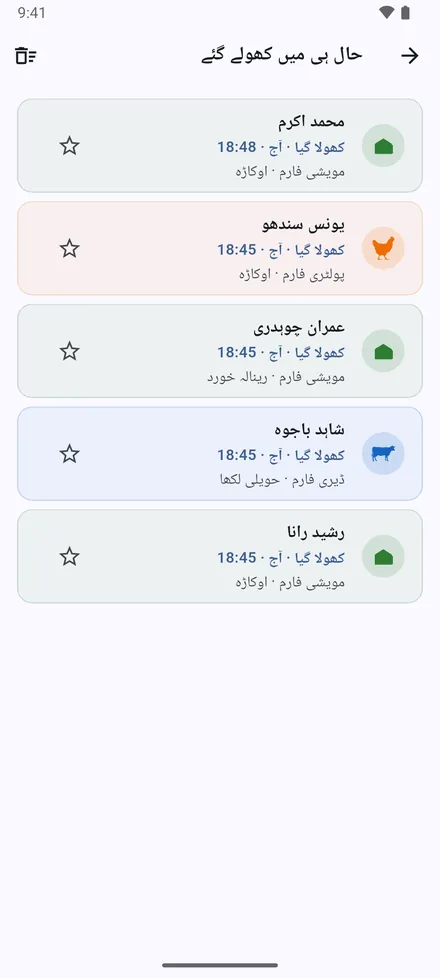The image size is (440, 978).
Task: Favorite یونس سندھو with the star
Action: (x=69, y=249)
